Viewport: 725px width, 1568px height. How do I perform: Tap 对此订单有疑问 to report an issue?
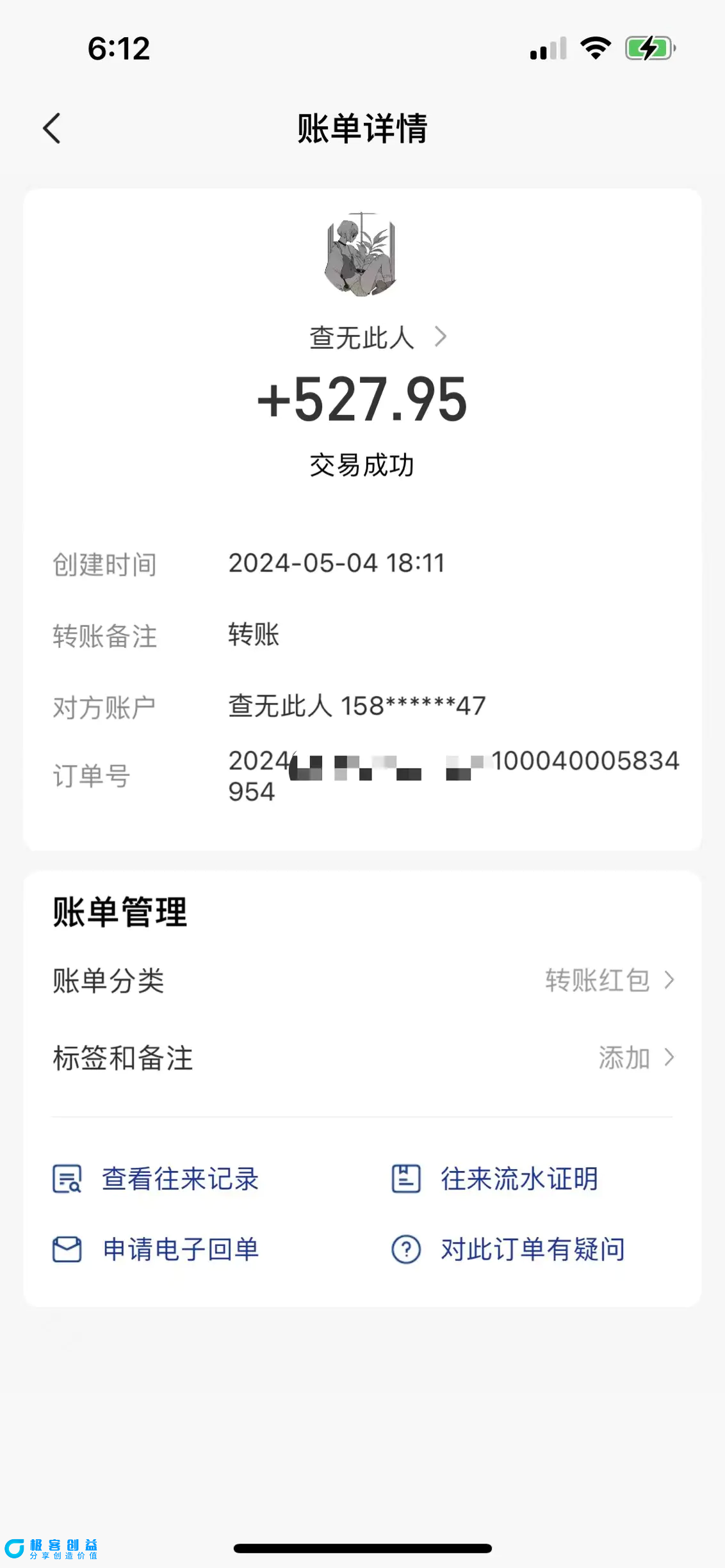(x=532, y=1248)
